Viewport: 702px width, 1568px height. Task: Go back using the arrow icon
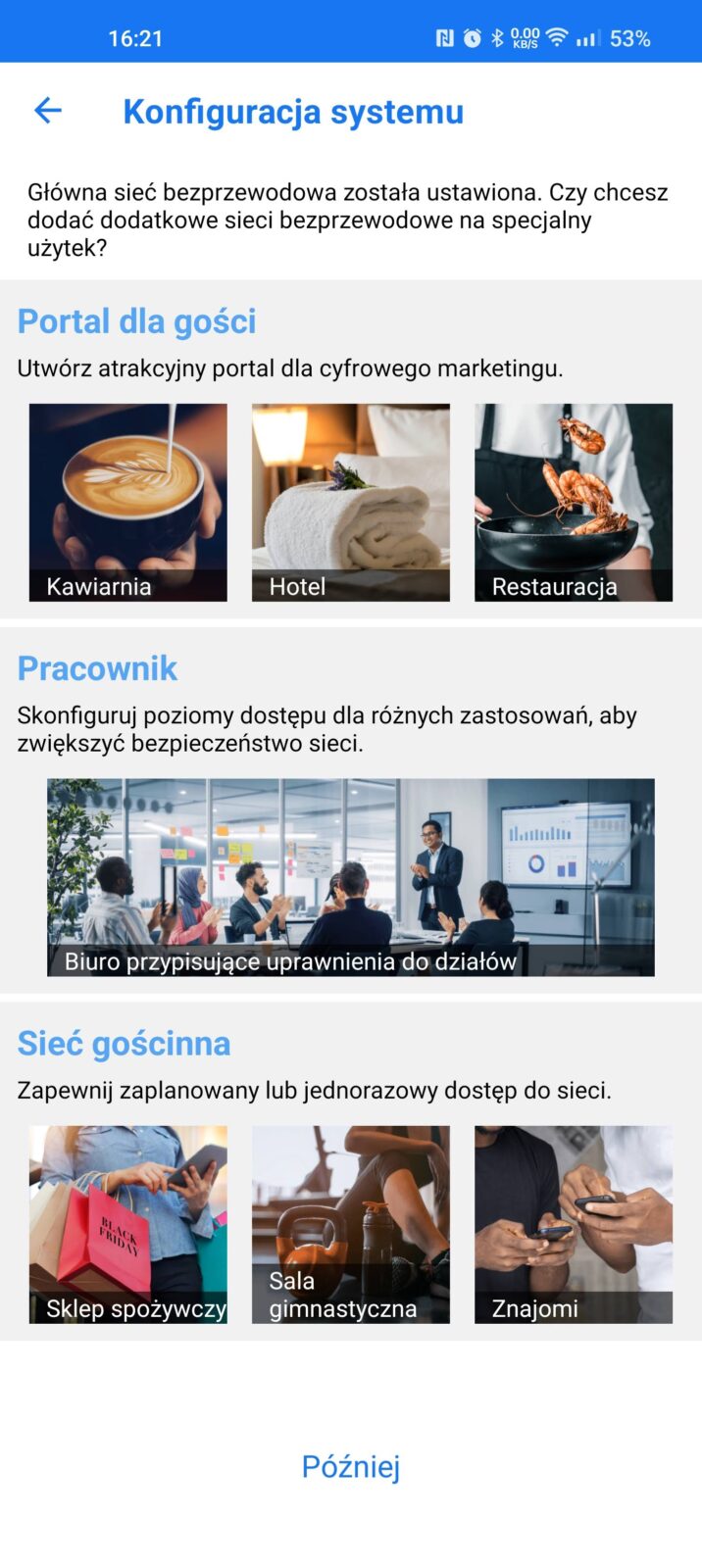pyautogui.click(x=47, y=111)
